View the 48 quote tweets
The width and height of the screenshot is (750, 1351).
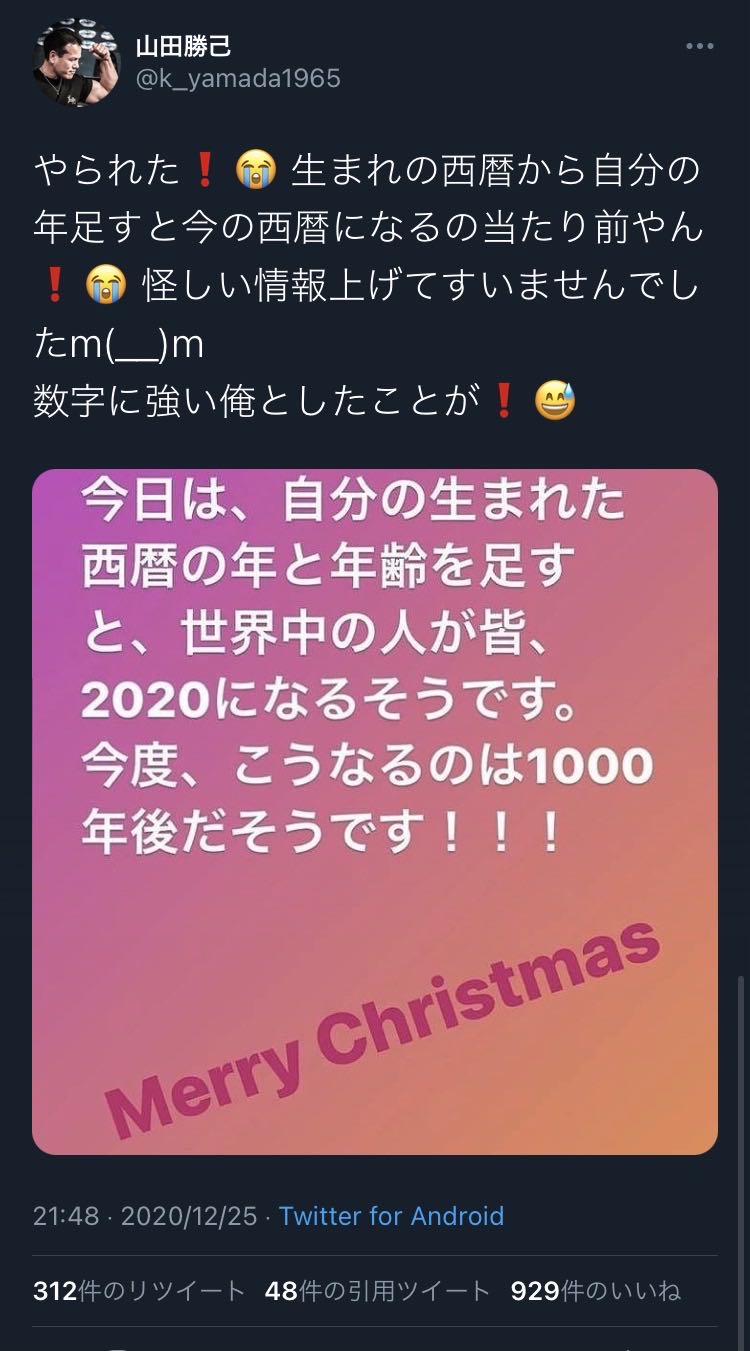377,1291
